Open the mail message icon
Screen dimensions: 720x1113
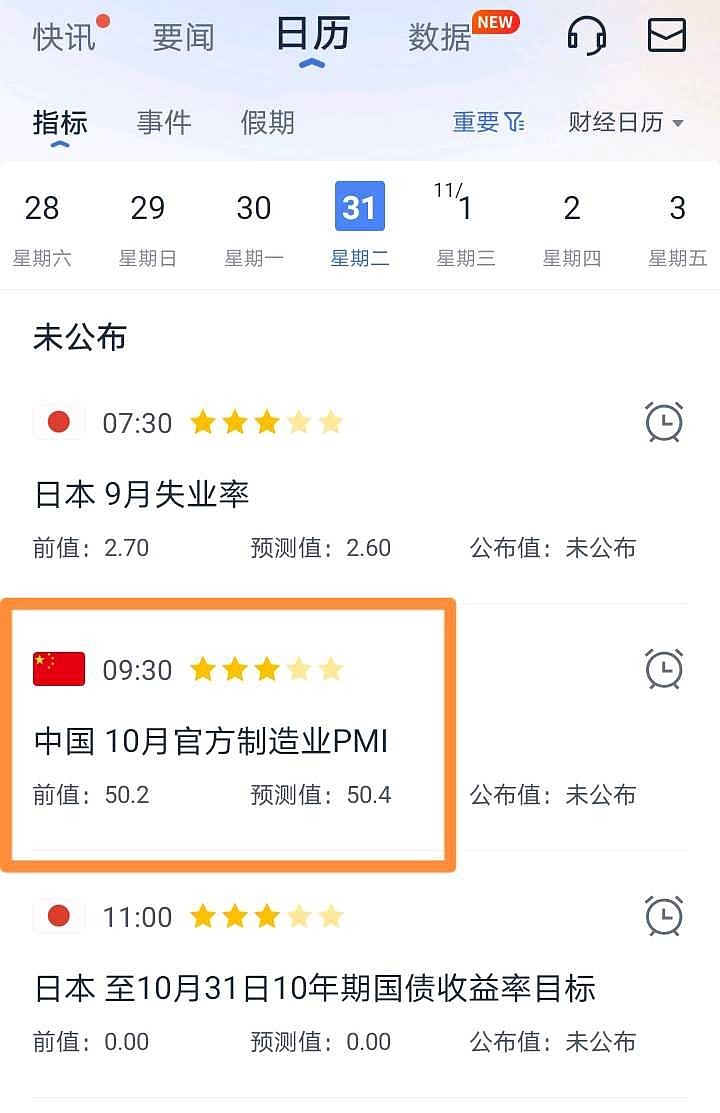click(665, 35)
